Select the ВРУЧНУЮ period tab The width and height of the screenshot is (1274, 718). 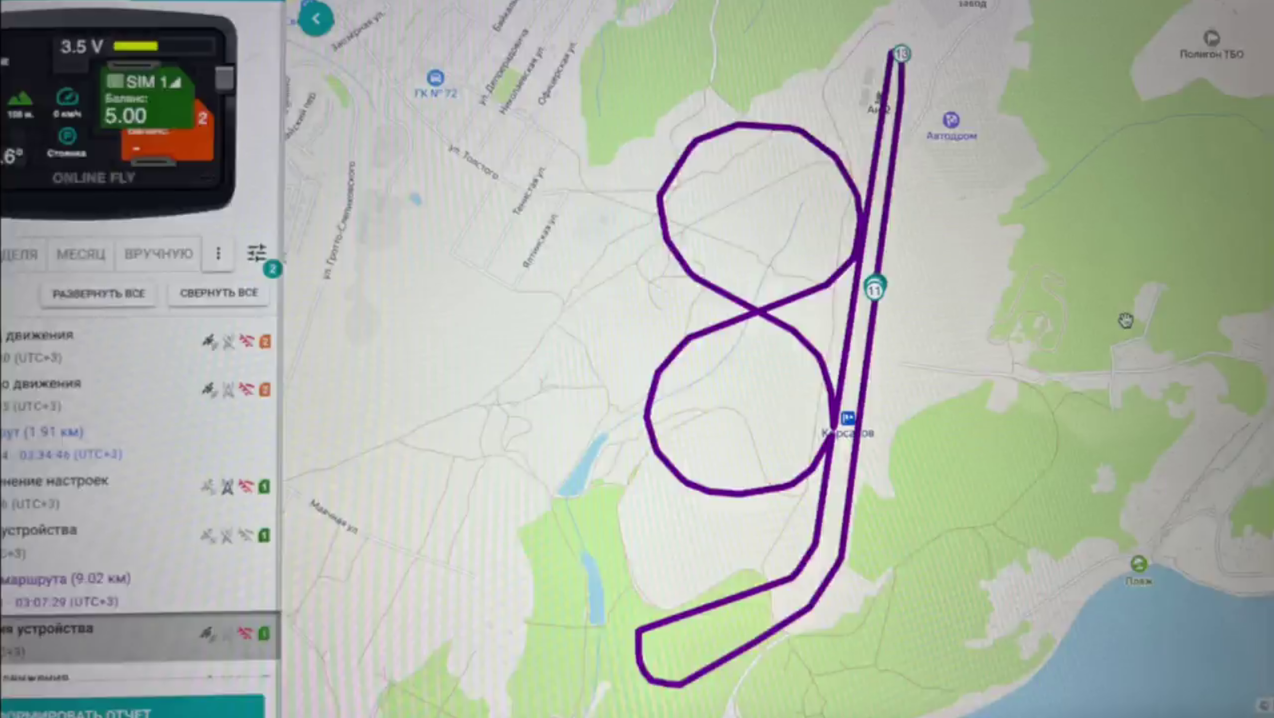coord(158,254)
